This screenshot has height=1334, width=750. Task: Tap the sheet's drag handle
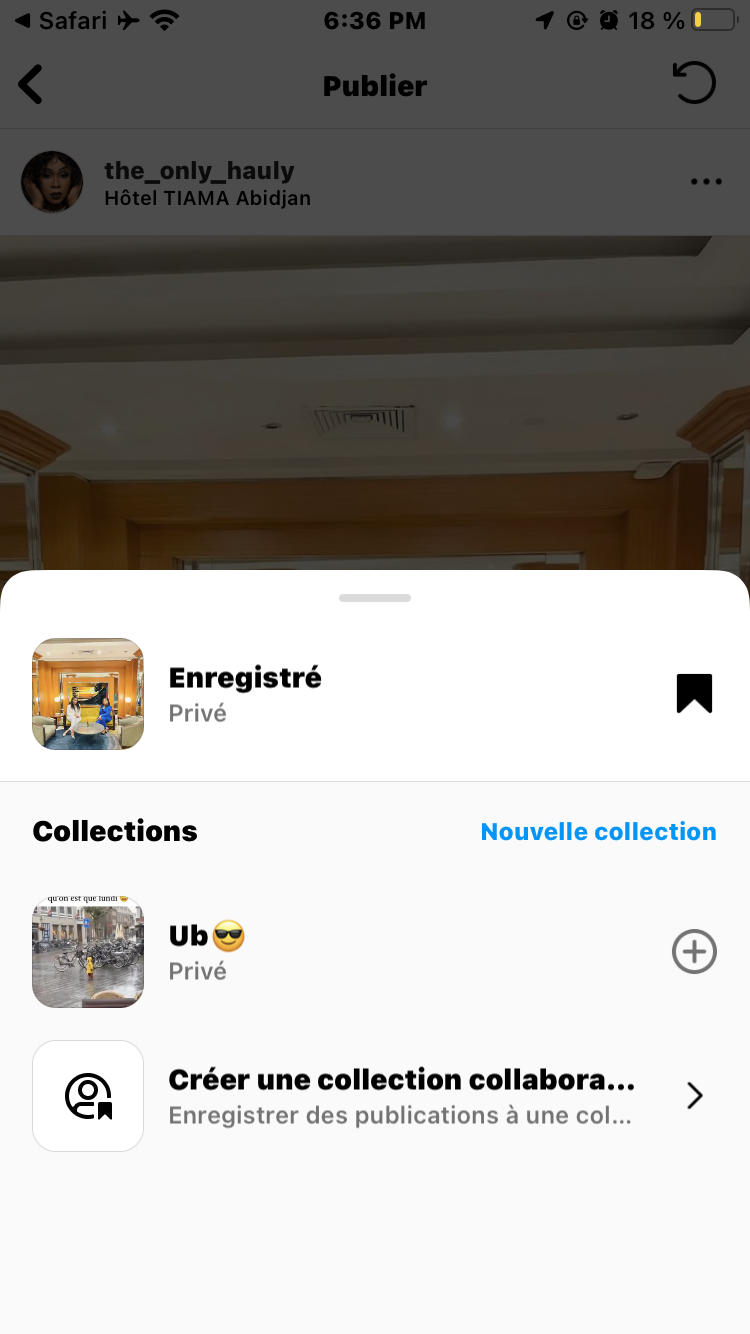(x=375, y=598)
